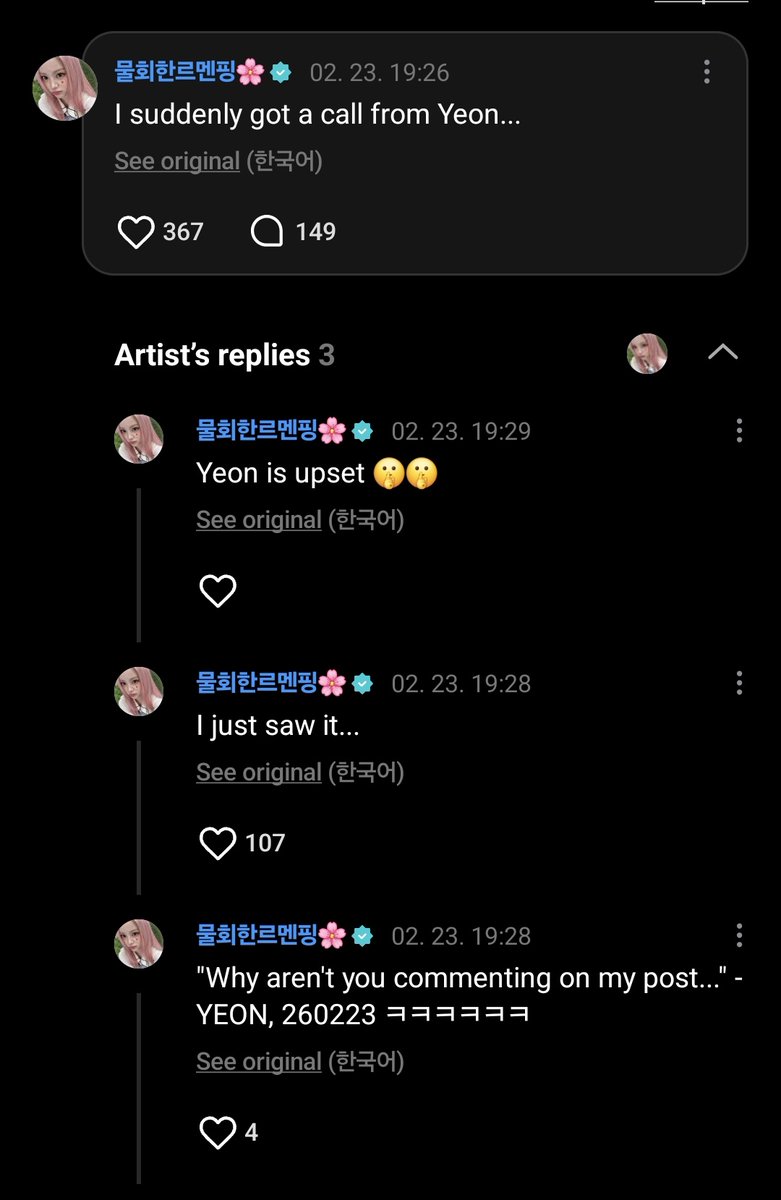See original of "Yeon is upset" reply
781x1200 pixels.
[259, 520]
